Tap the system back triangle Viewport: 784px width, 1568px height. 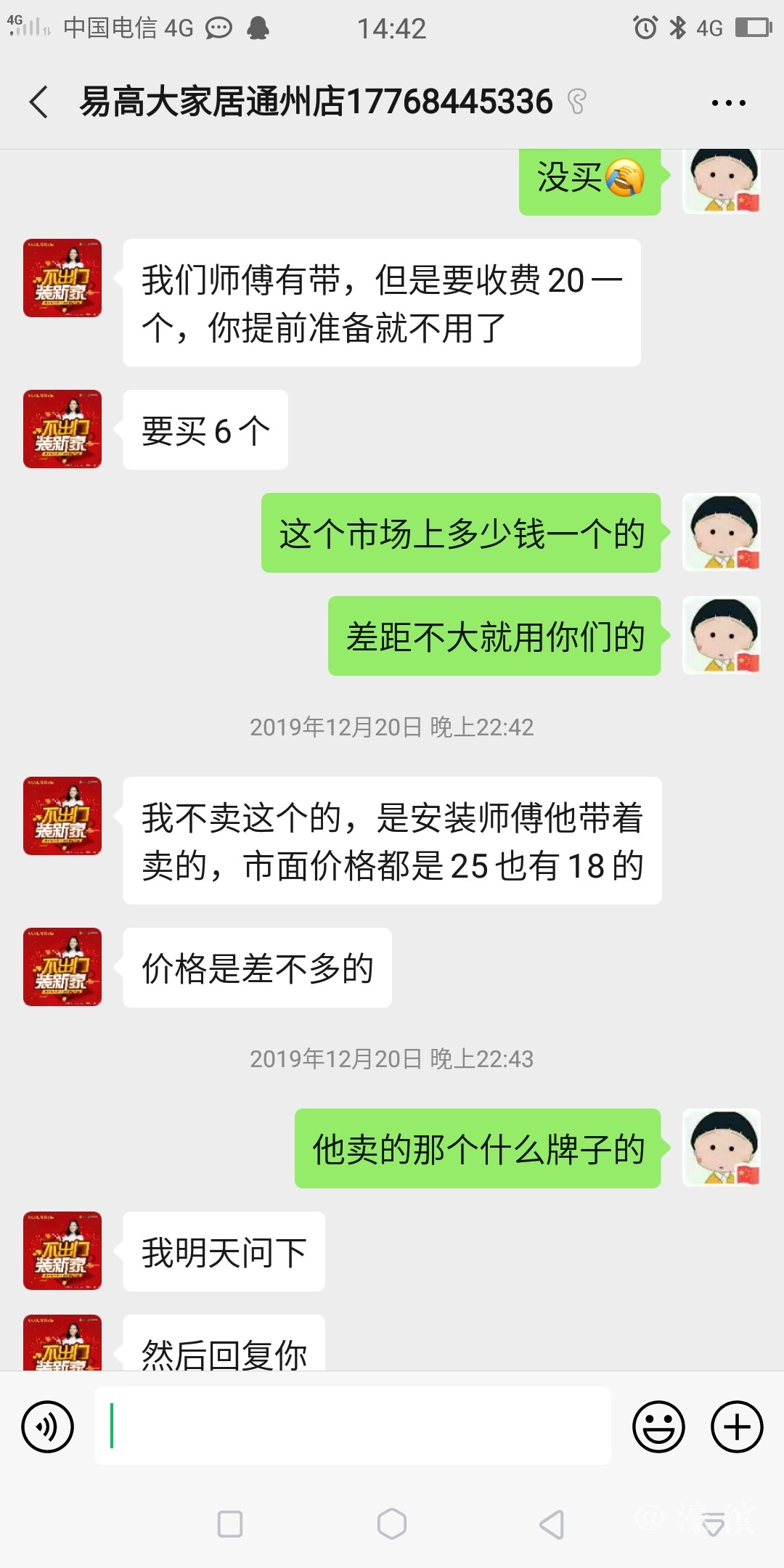point(552,1524)
